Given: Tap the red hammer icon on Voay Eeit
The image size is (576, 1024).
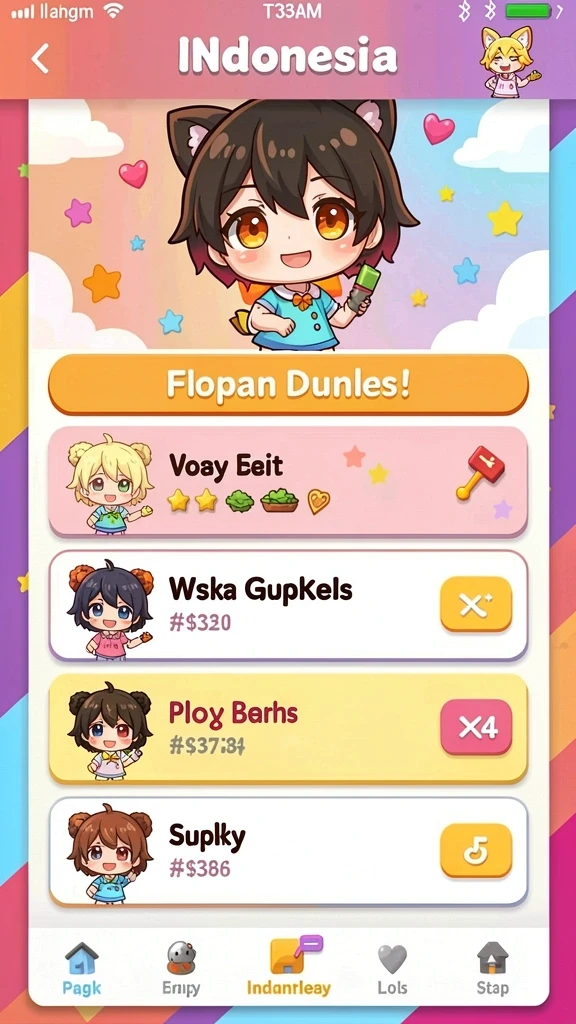Looking at the screenshot, I should [x=481, y=473].
